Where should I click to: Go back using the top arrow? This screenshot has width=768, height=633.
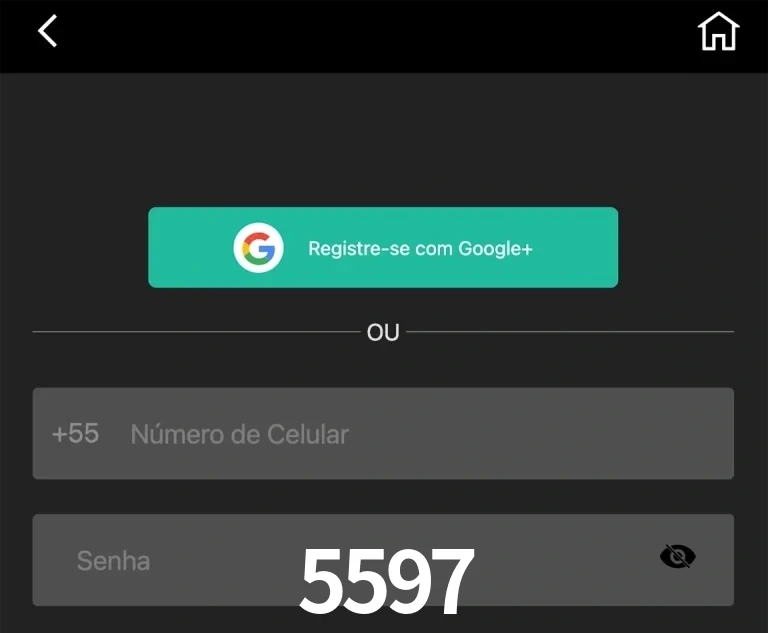[x=48, y=31]
